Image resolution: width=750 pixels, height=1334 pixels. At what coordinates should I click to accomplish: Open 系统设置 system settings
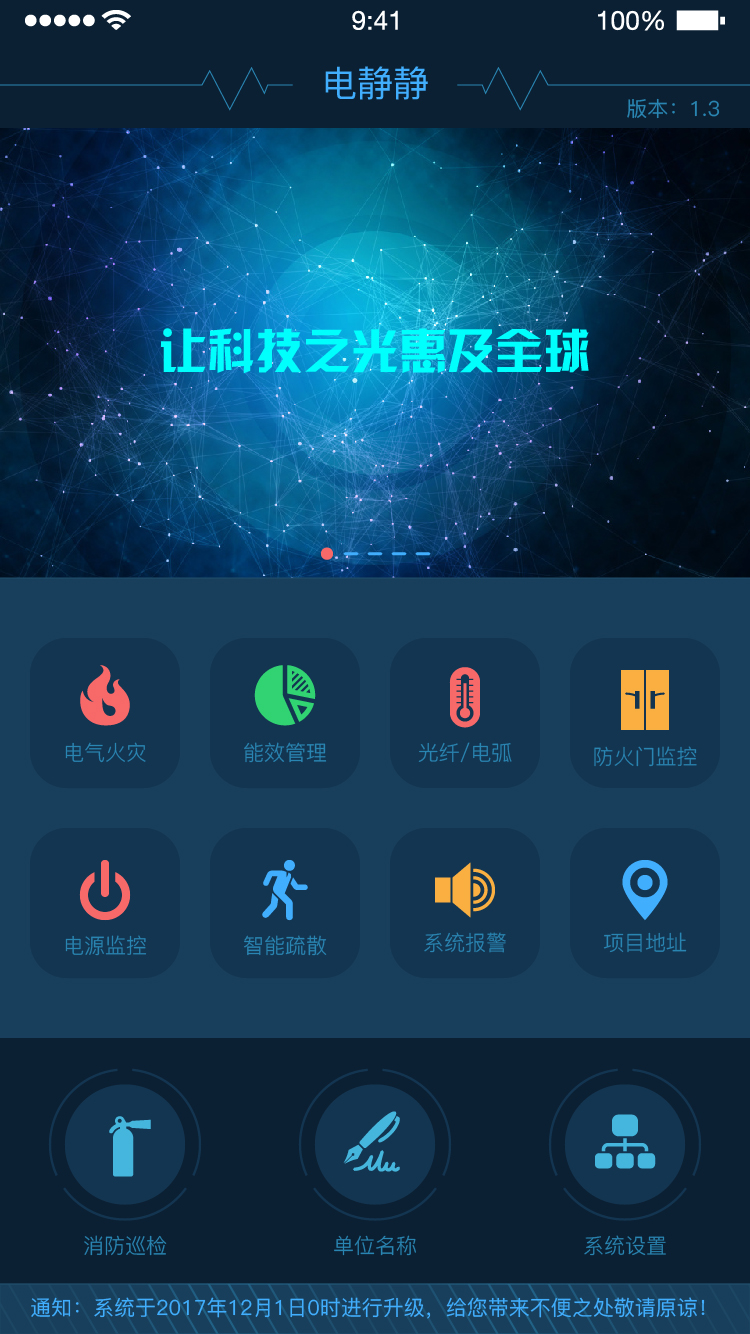pyautogui.click(x=625, y=1145)
